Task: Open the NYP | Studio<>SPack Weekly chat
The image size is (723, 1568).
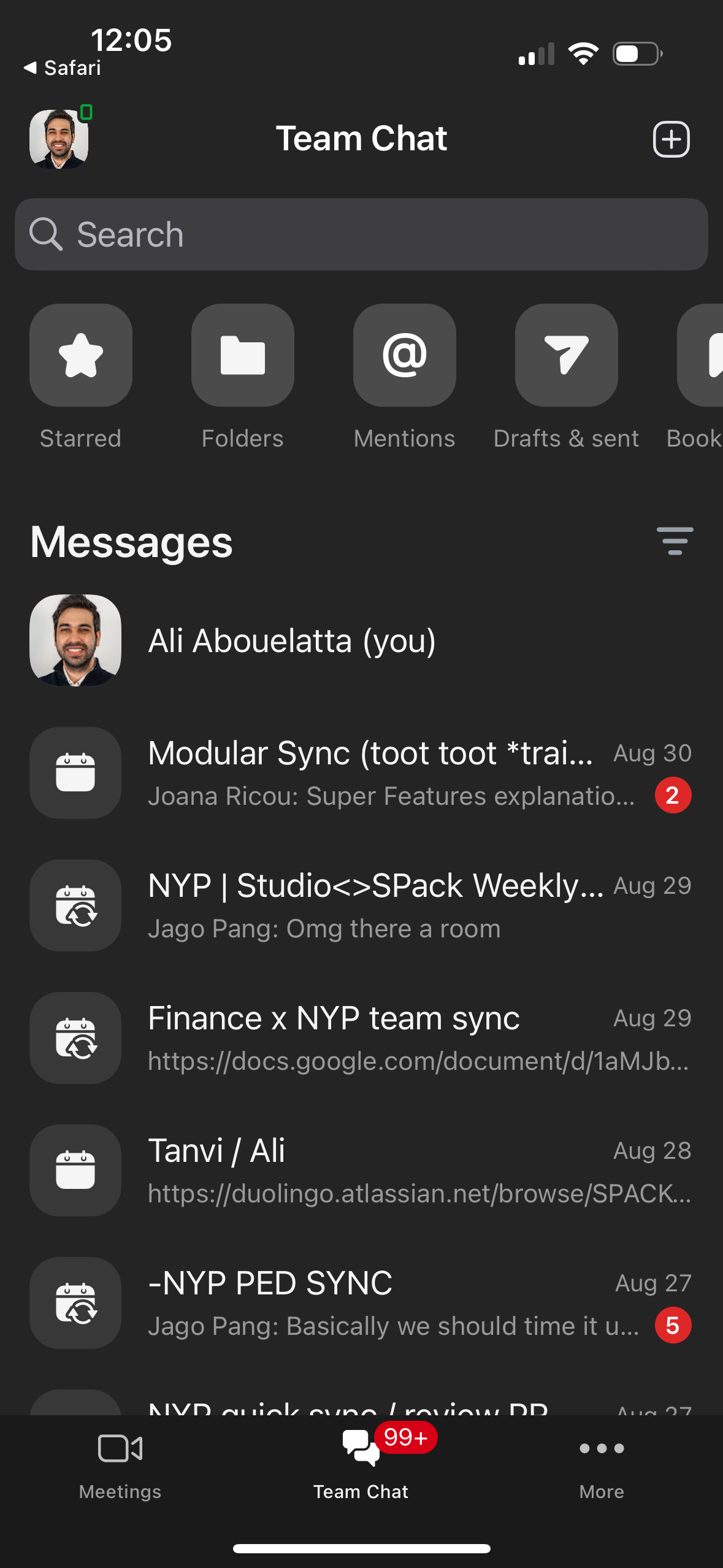Action: [362, 905]
